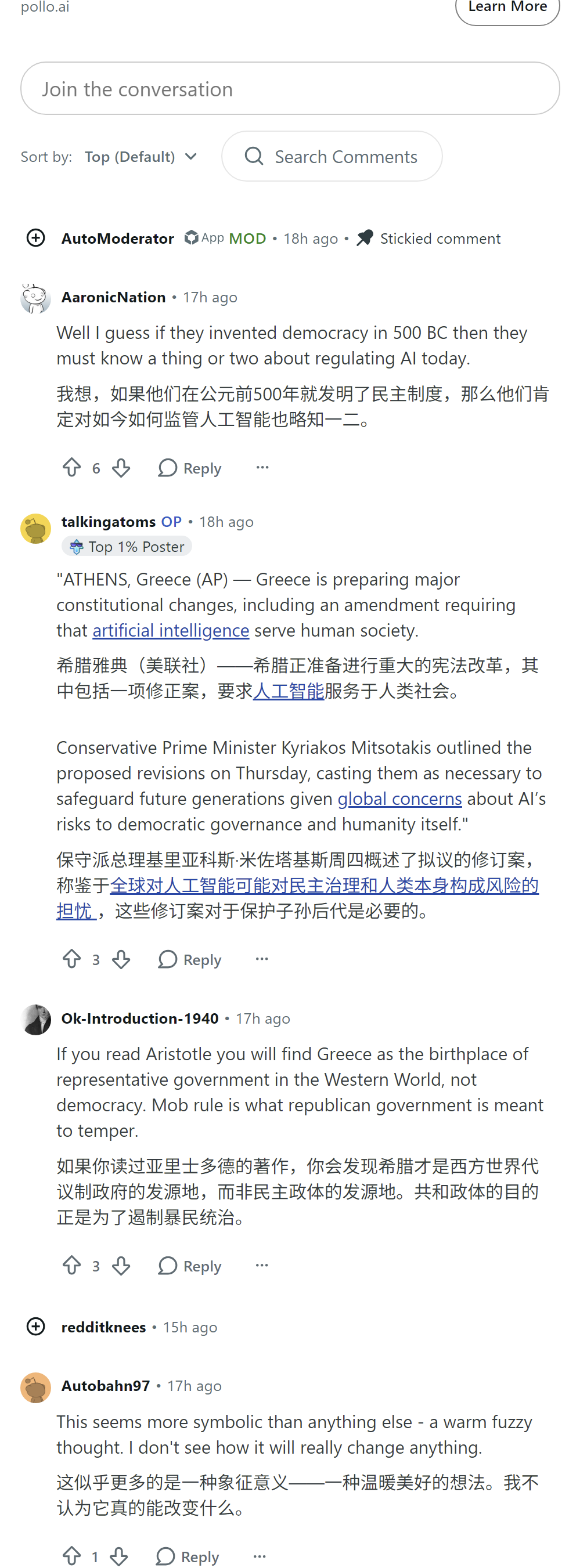Viewport: 569px width, 1568px height.
Task: Expand redditknees' collapsed comment
Action: (36, 1327)
